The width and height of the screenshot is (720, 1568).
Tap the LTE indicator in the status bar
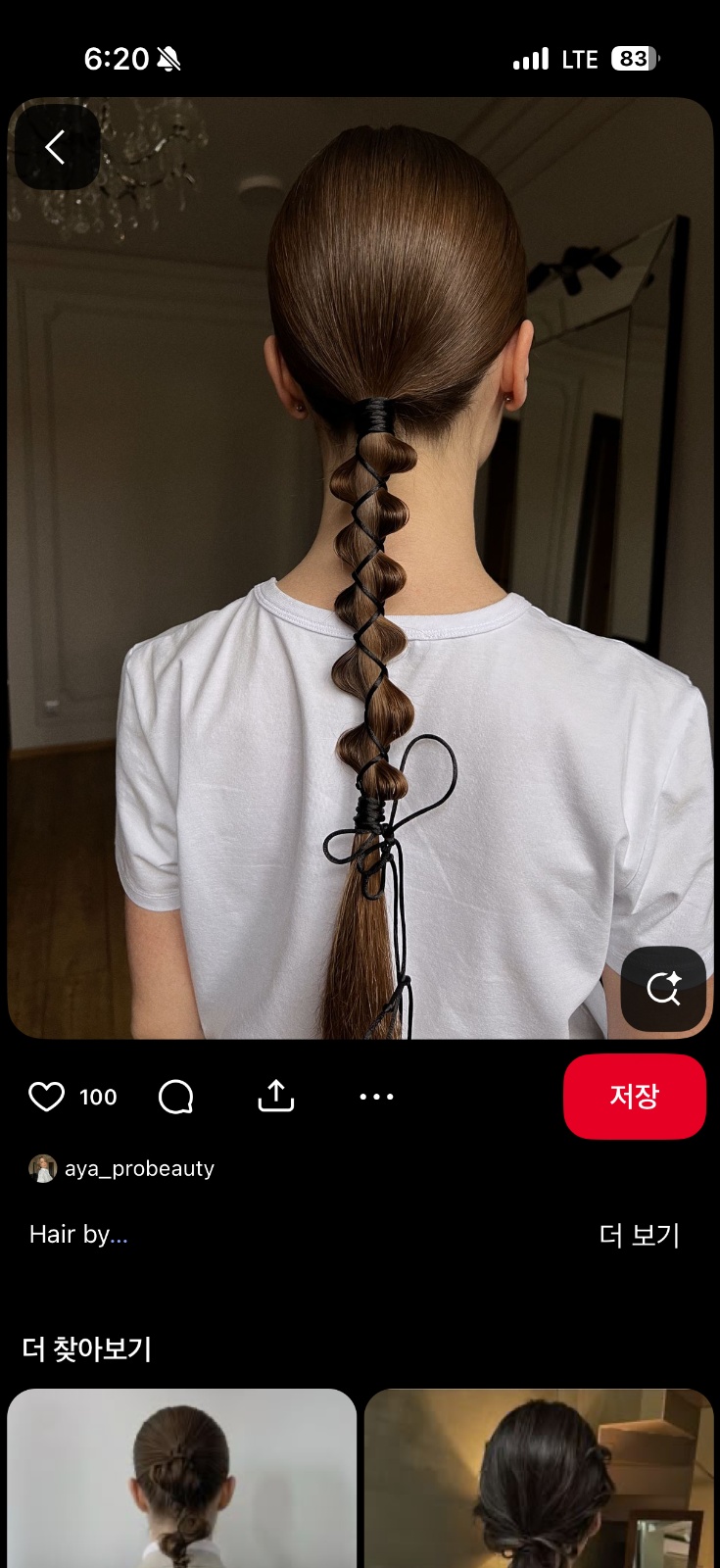click(580, 59)
